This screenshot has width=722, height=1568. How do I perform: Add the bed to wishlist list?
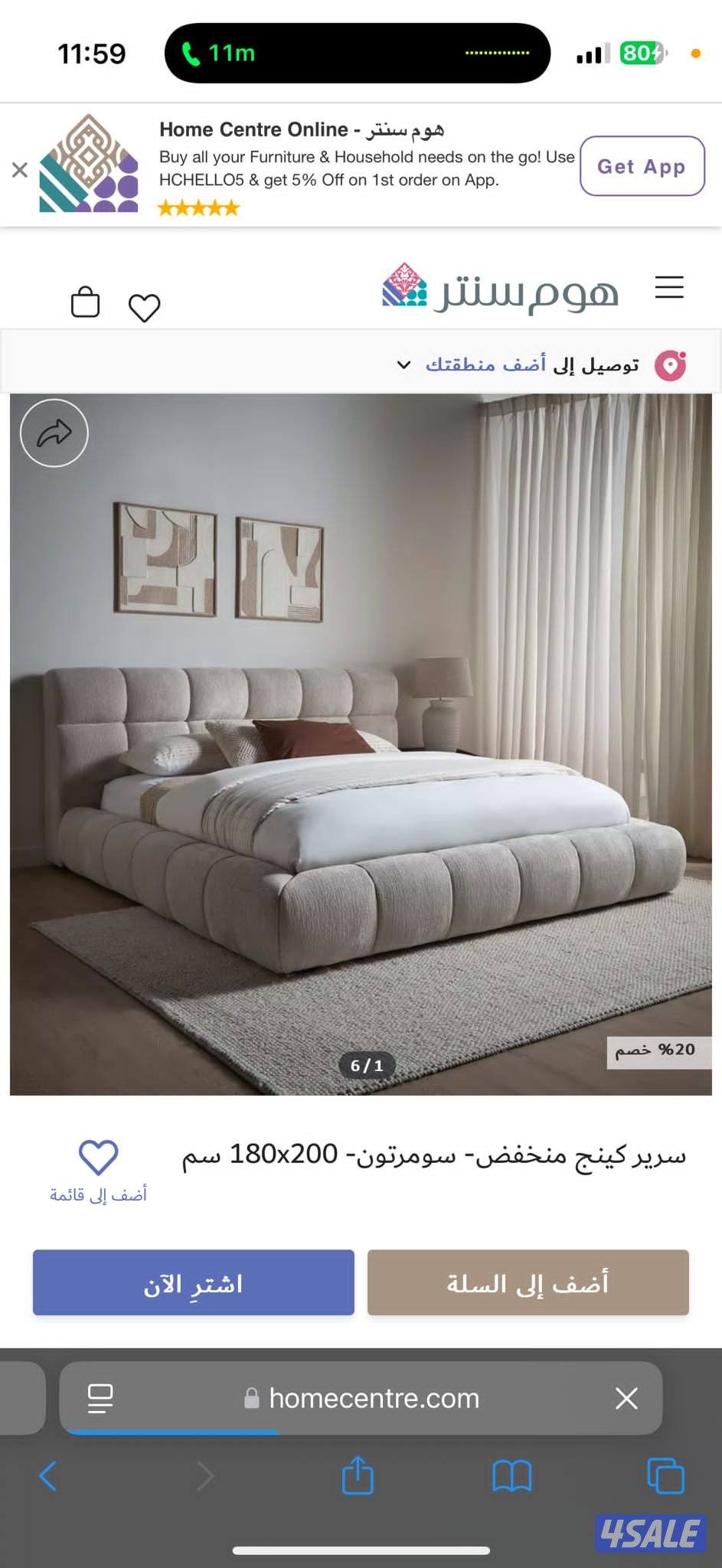98,1170
